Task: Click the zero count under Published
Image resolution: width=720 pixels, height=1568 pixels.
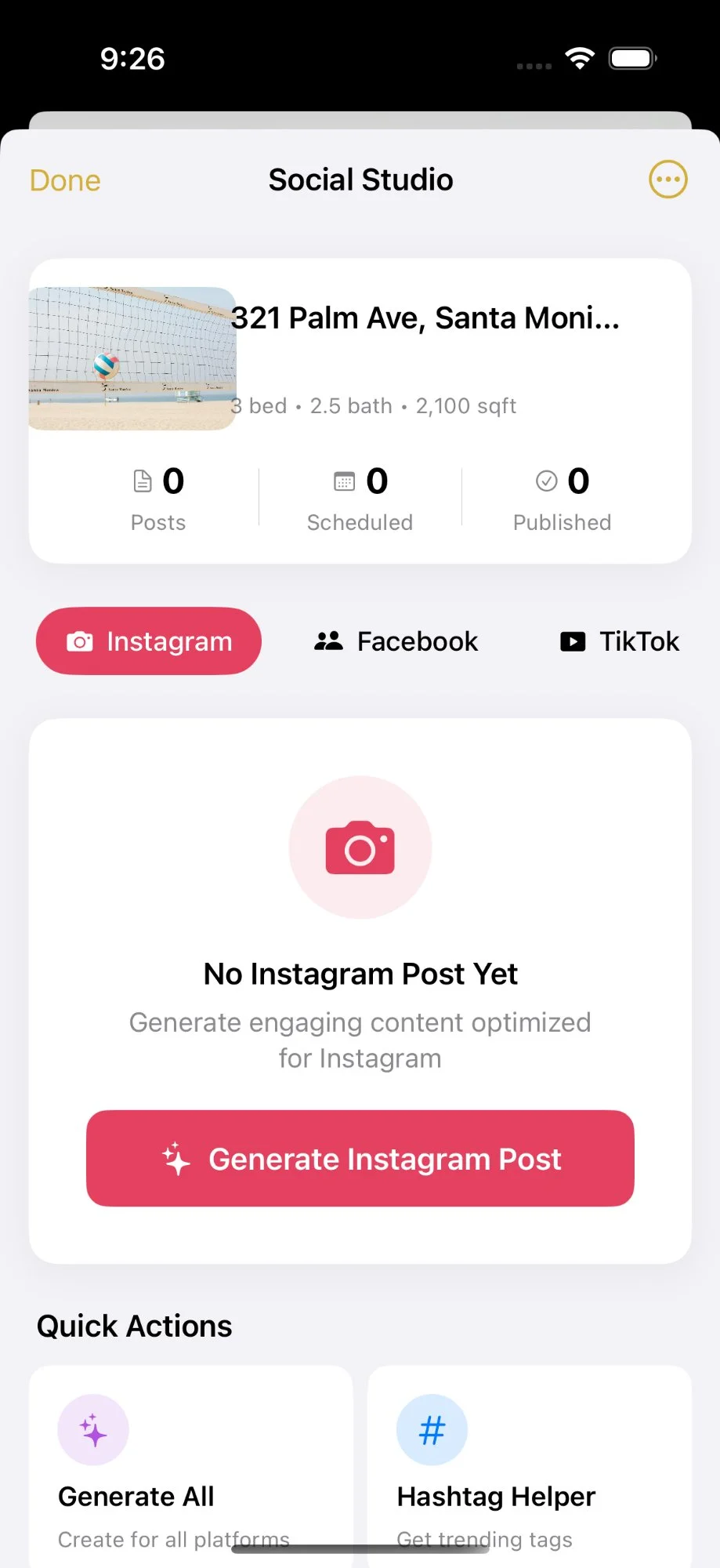Action: coord(577,481)
